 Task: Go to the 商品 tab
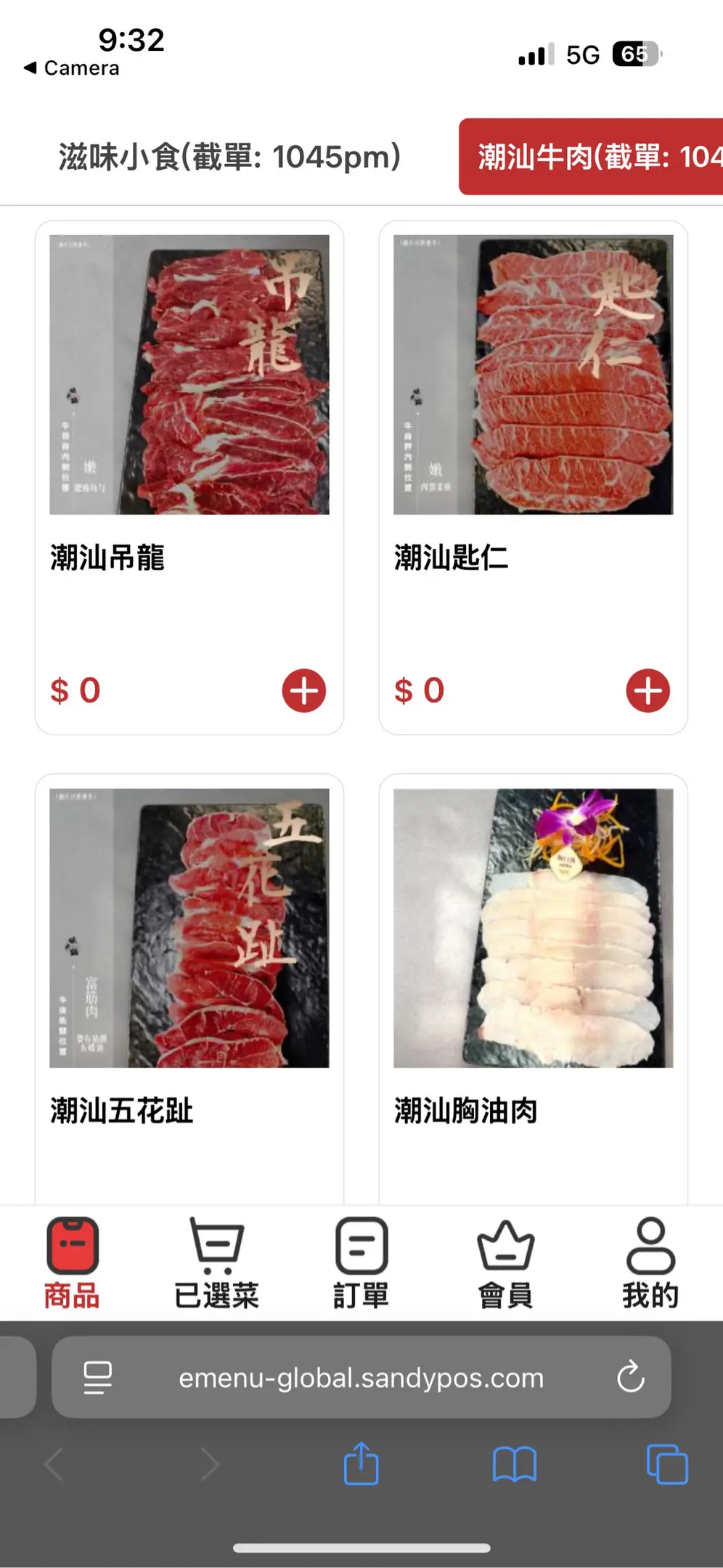coord(72,1264)
